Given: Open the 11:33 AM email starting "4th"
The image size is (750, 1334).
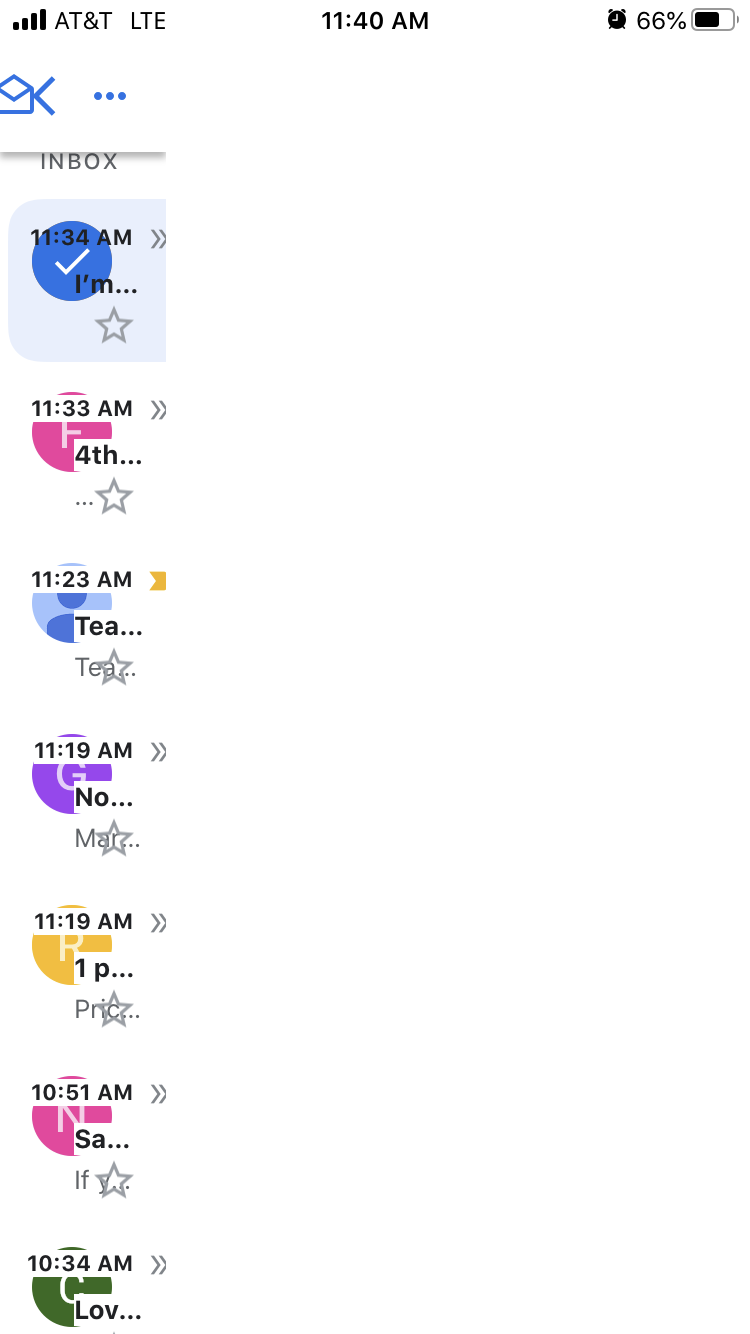Looking at the screenshot, I should 108,456.
